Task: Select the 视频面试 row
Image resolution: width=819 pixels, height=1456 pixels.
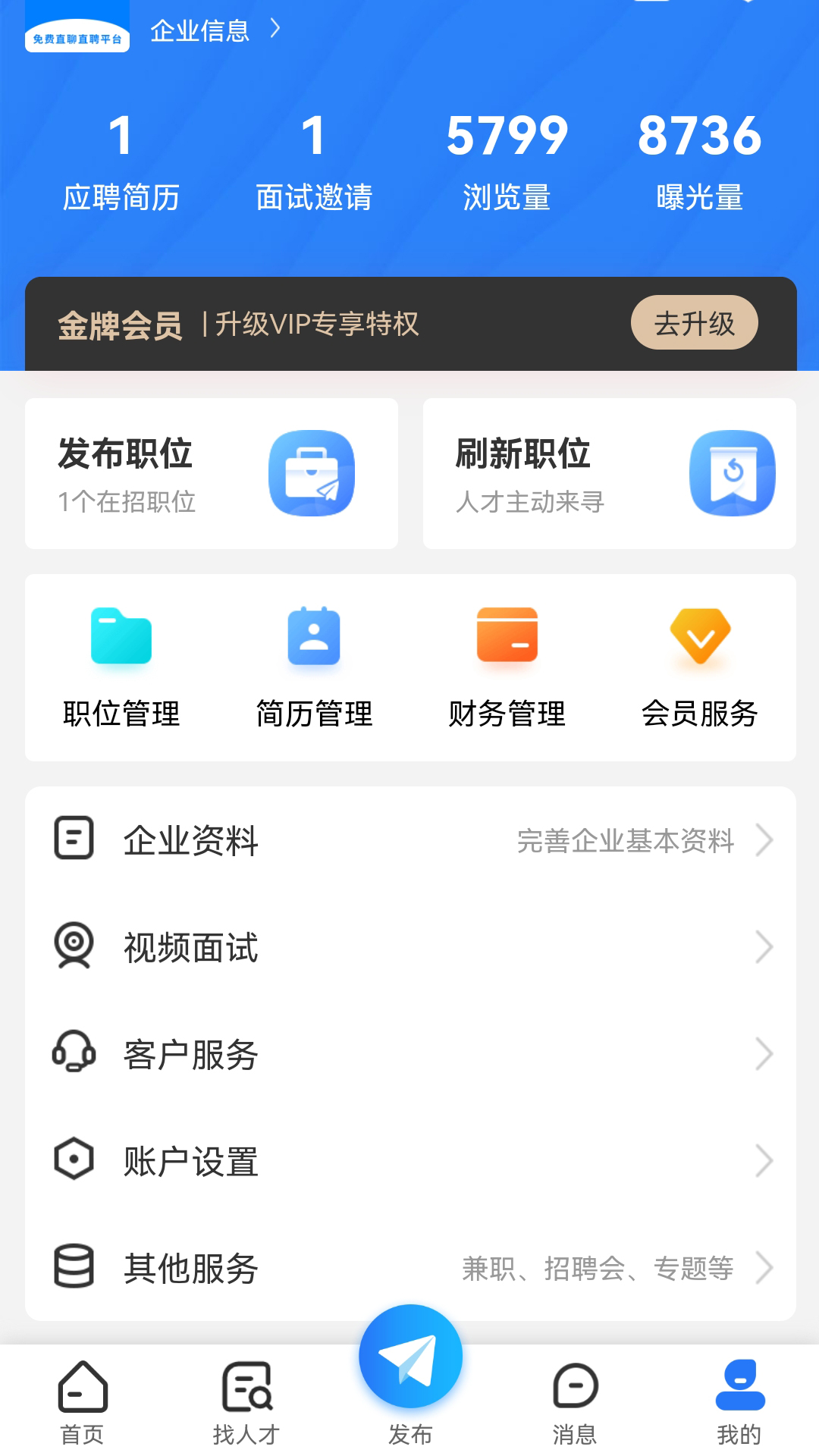Action: click(410, 947)
